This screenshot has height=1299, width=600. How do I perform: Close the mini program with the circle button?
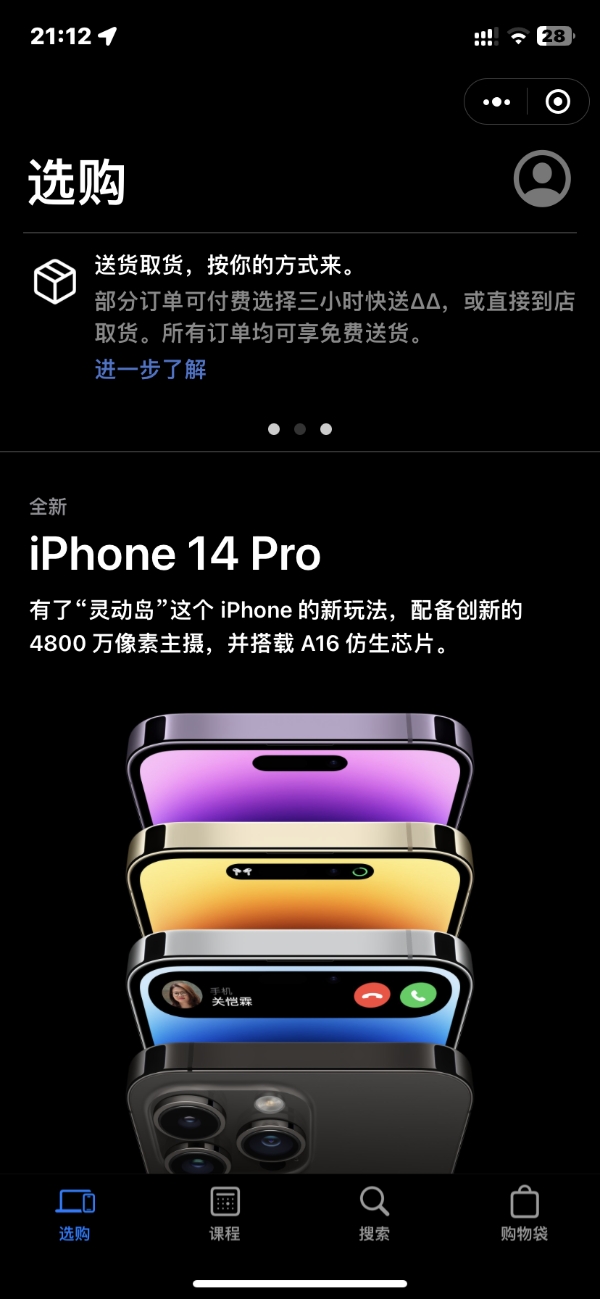tap(558, 102)
